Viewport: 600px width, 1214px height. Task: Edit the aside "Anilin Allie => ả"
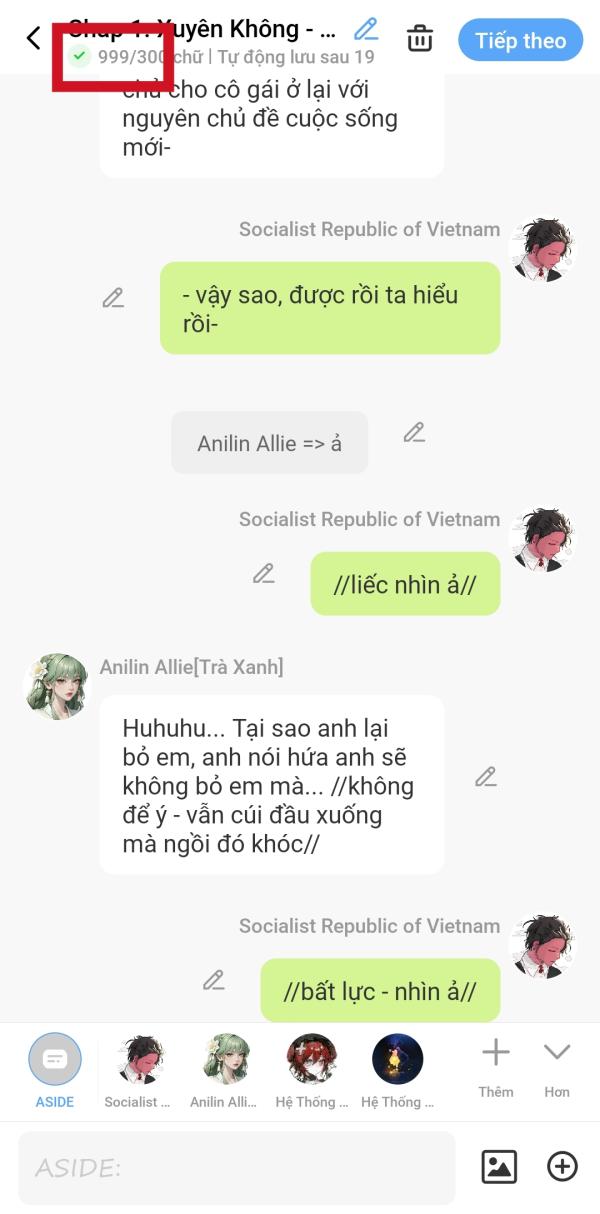[x=414, y=432]
